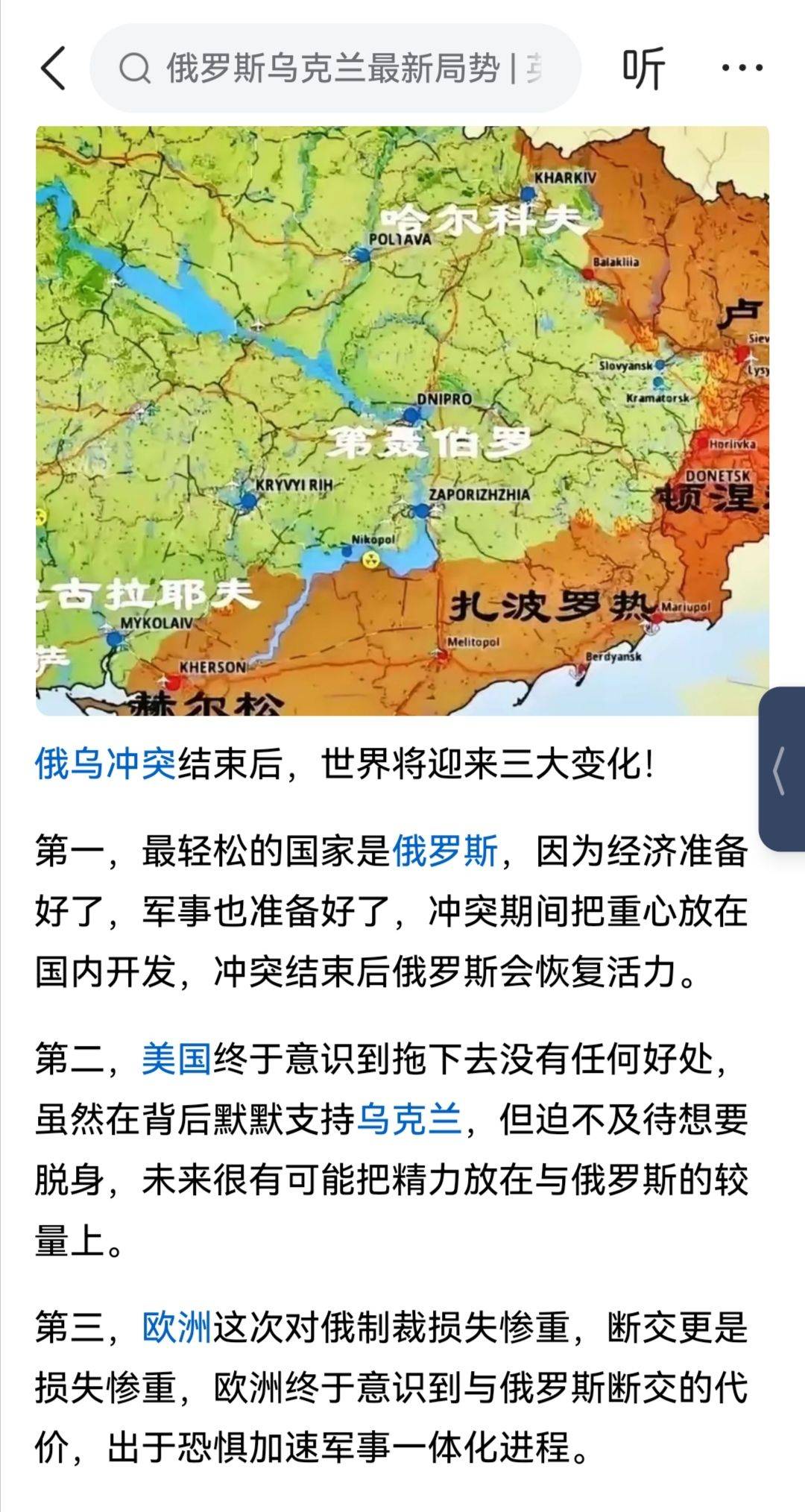Listen to the article with 听
Viewport: 805px width, 1512px height.
tap(643, 69)
